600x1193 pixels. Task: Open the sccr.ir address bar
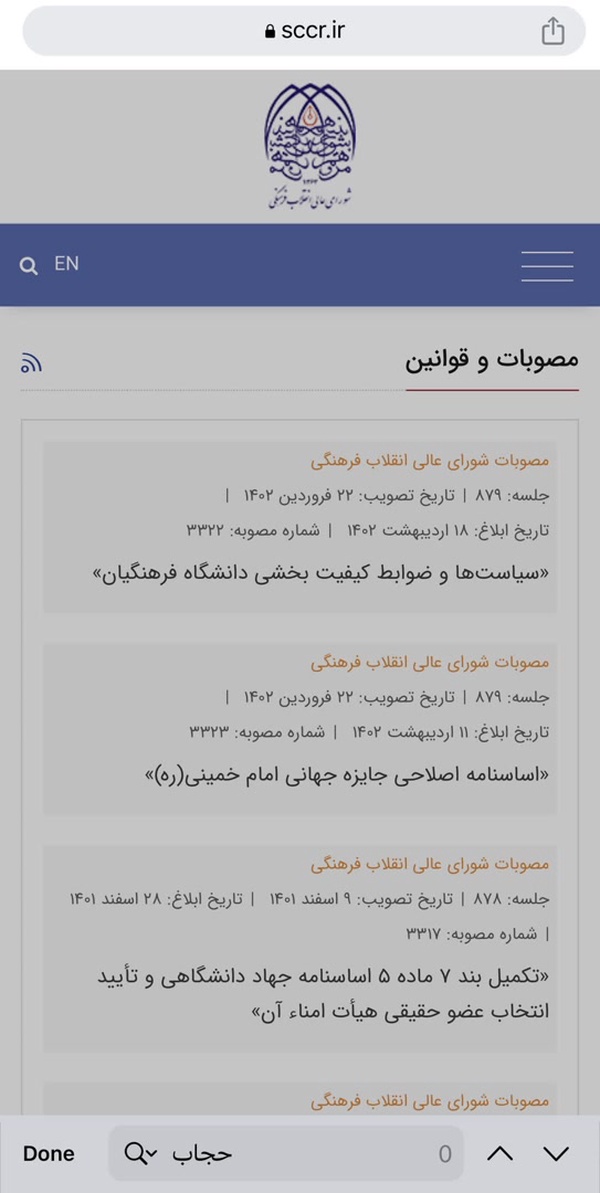tap(304, 30)
